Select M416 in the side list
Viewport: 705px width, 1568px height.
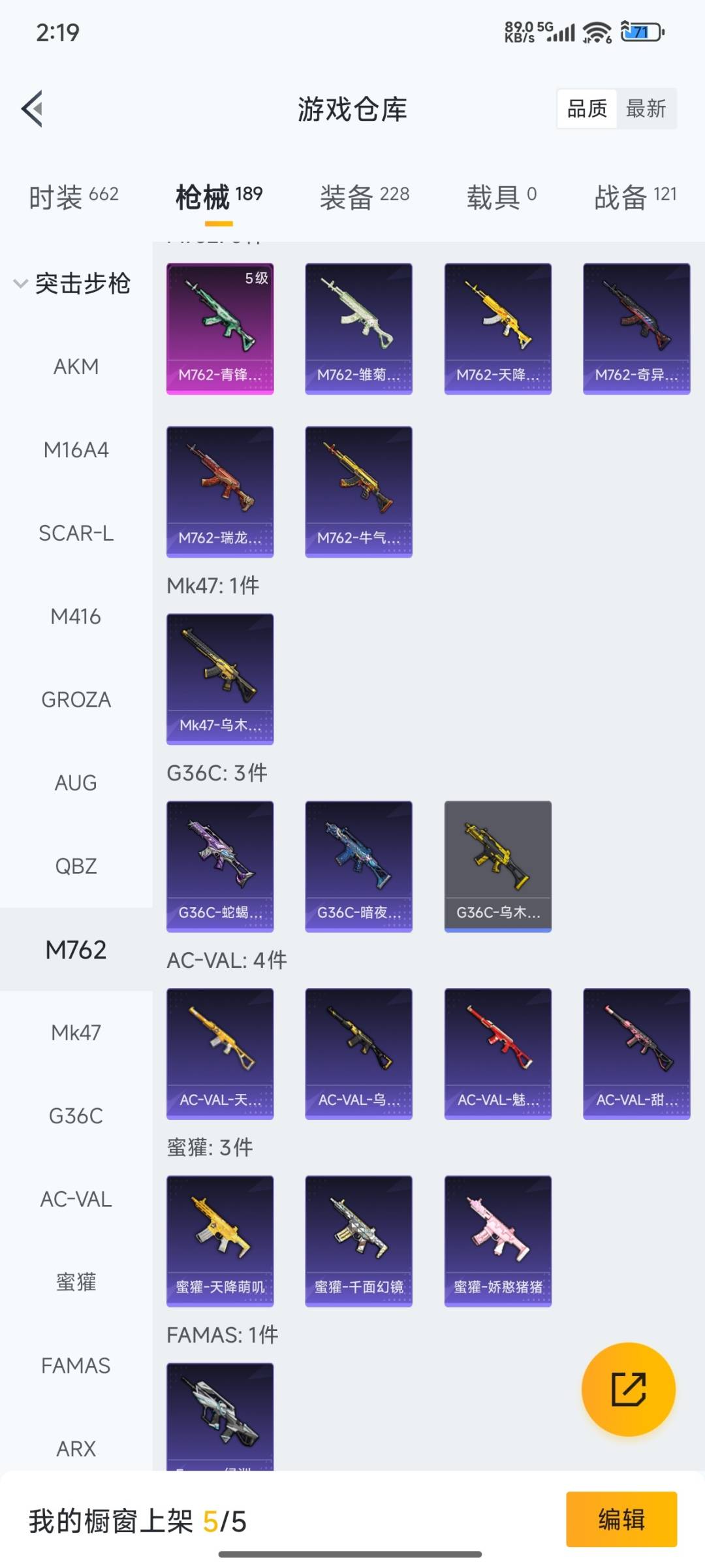pos(76,616)
